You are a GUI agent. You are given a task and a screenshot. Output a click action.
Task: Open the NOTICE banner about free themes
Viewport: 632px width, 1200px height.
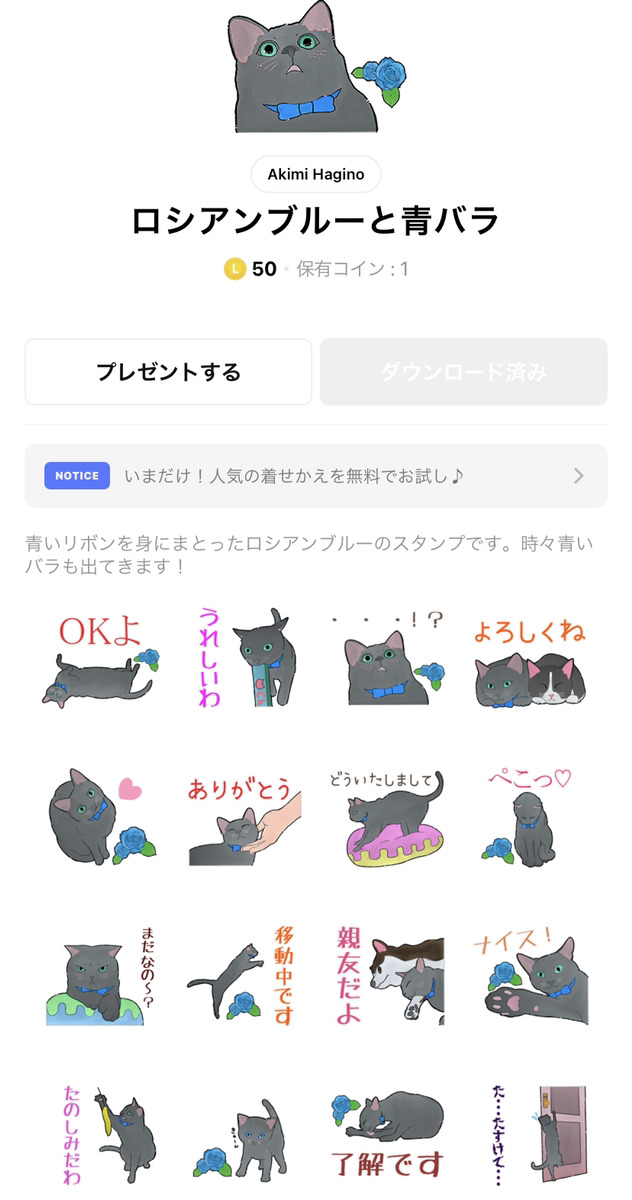[316, 476]
